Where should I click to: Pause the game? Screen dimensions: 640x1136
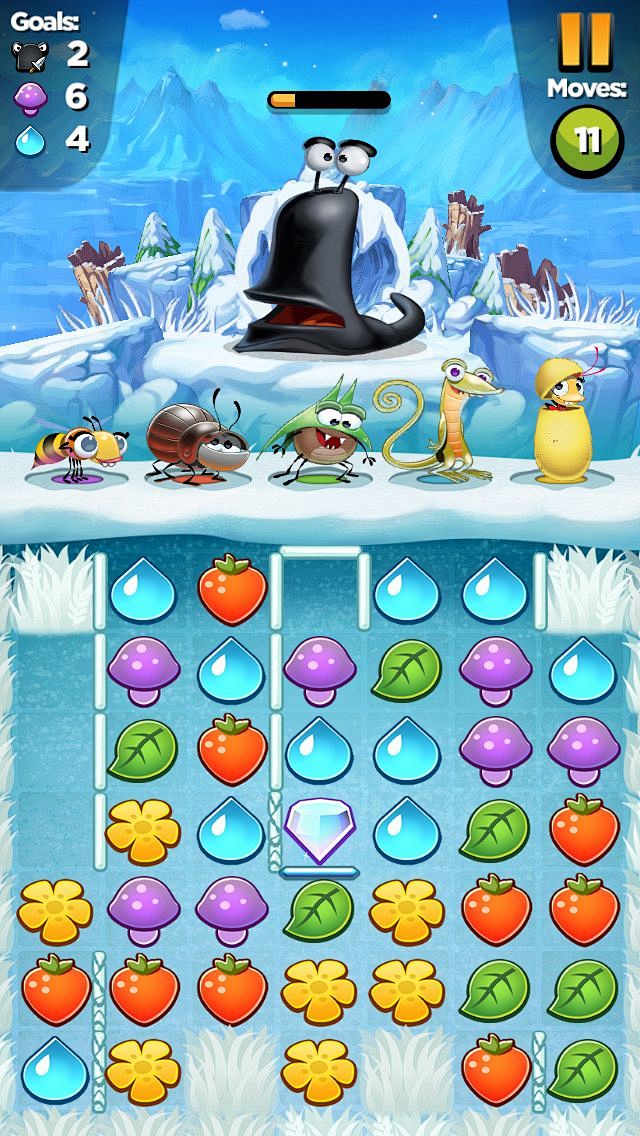pos(585,41)
